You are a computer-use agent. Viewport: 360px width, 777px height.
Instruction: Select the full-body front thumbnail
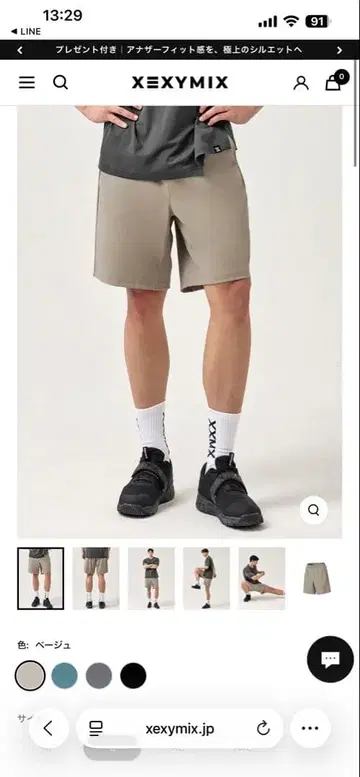[151, 578]
